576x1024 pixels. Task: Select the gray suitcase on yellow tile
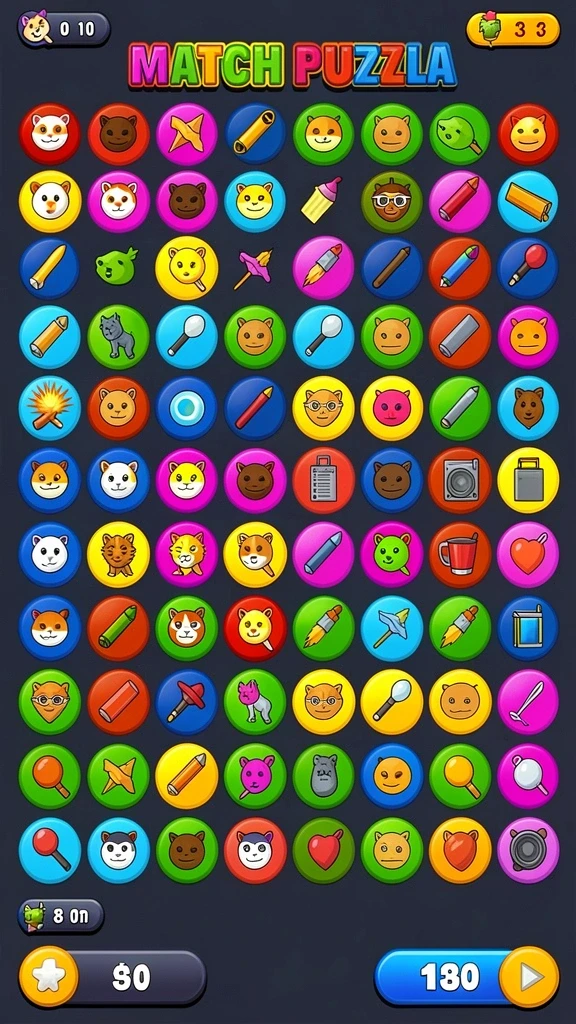point(528,481)
